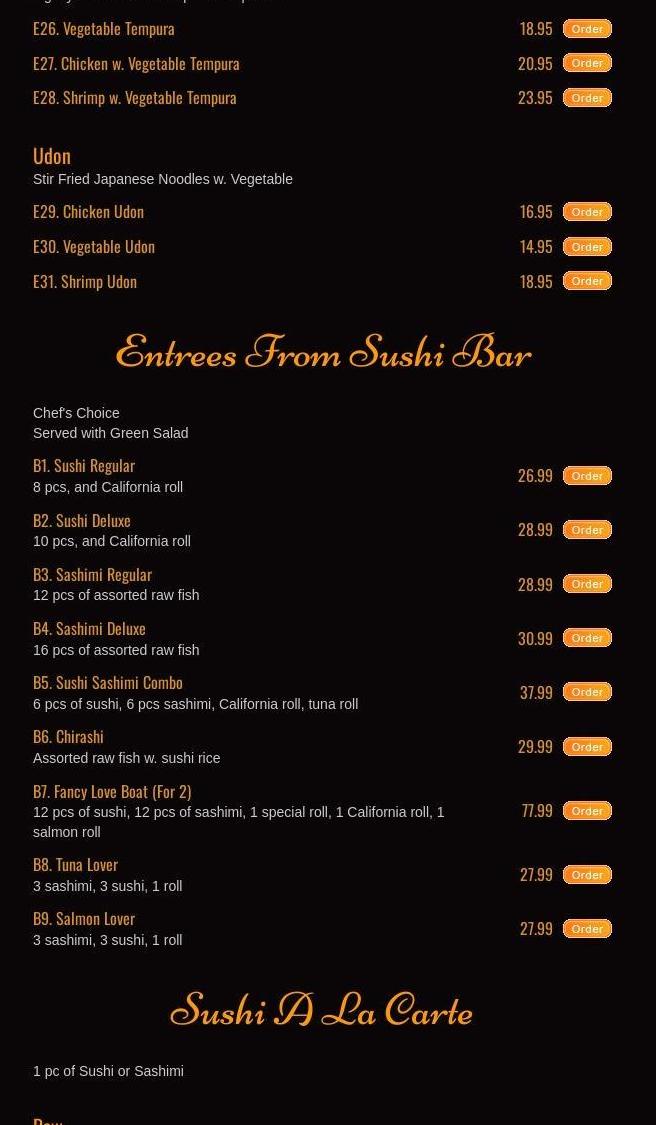Screen dimensions: 656x1125
Task: Add Chicken w. Vegetable Tempura to order
Action: coord(587,63)
